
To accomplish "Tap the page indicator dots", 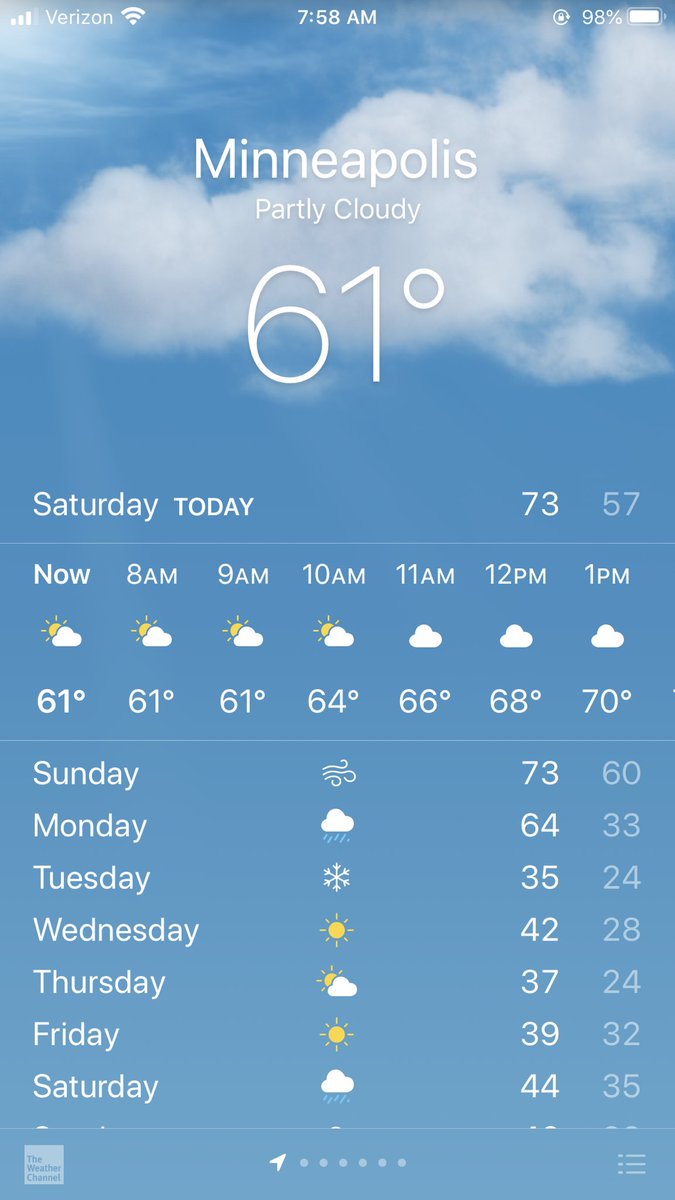I will (x=338, y=1162).
